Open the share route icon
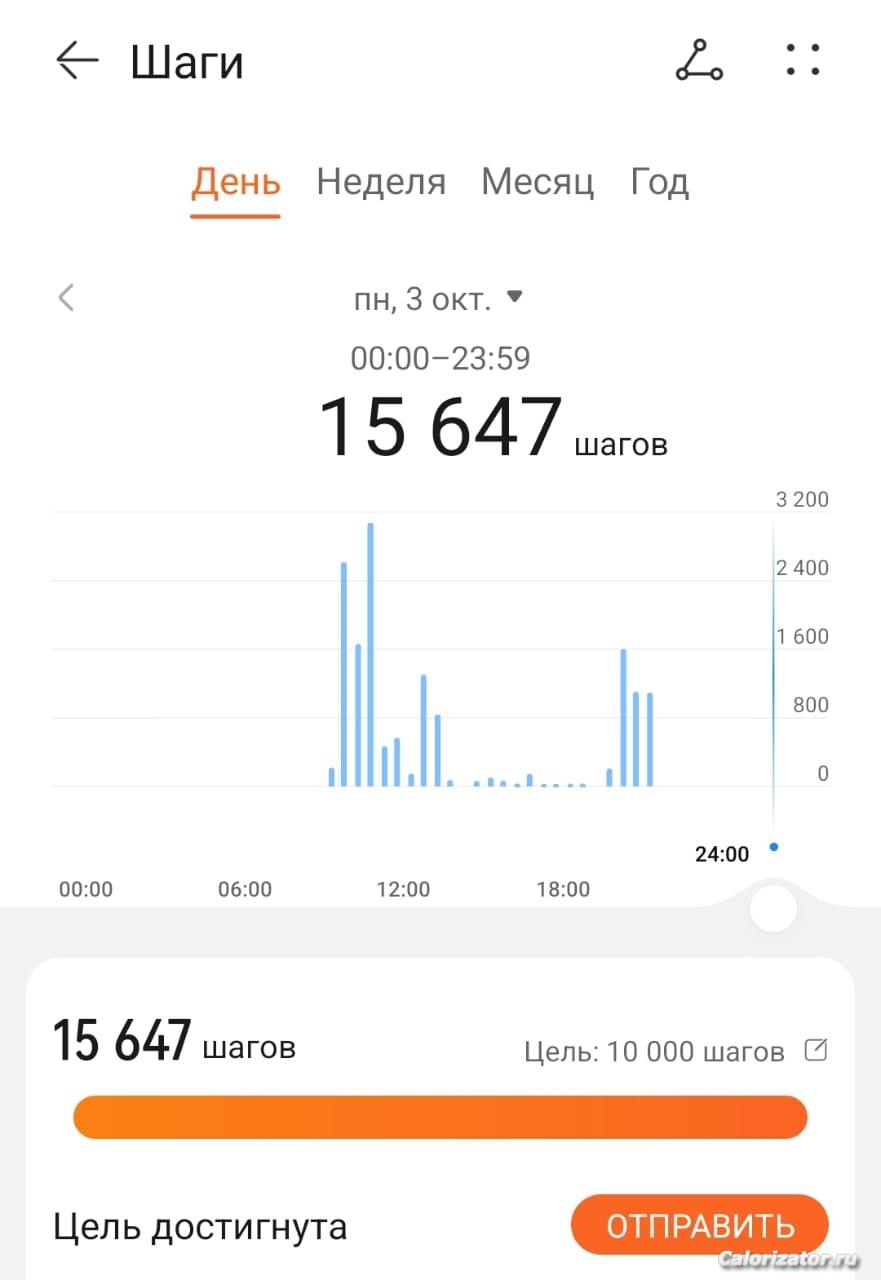The width and height of the screenshot is (881, 1280). click(698, 61)
